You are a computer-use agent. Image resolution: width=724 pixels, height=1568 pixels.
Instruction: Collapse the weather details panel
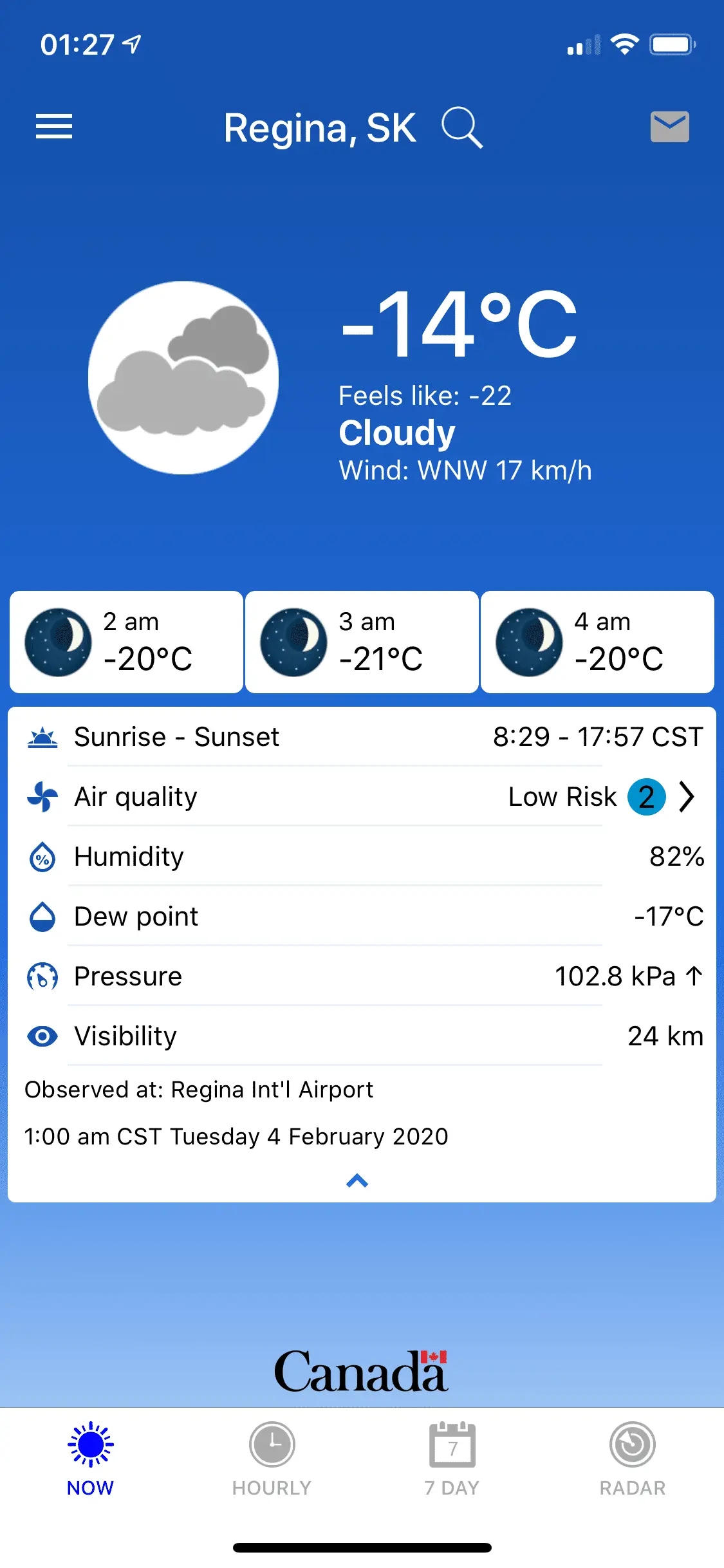[357, 1181]
